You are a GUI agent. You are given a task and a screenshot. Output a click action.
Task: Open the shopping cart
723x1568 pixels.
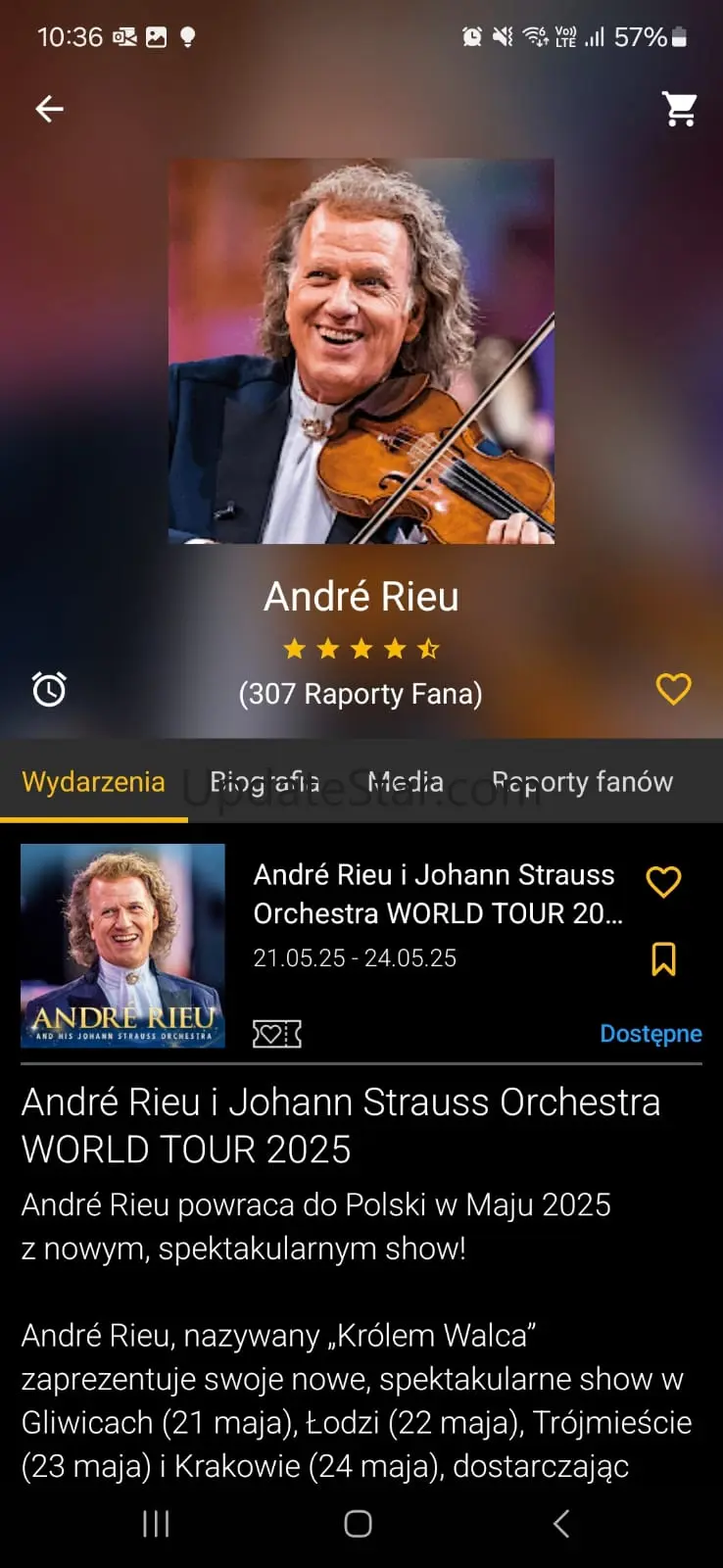click(x=679, y=109)
